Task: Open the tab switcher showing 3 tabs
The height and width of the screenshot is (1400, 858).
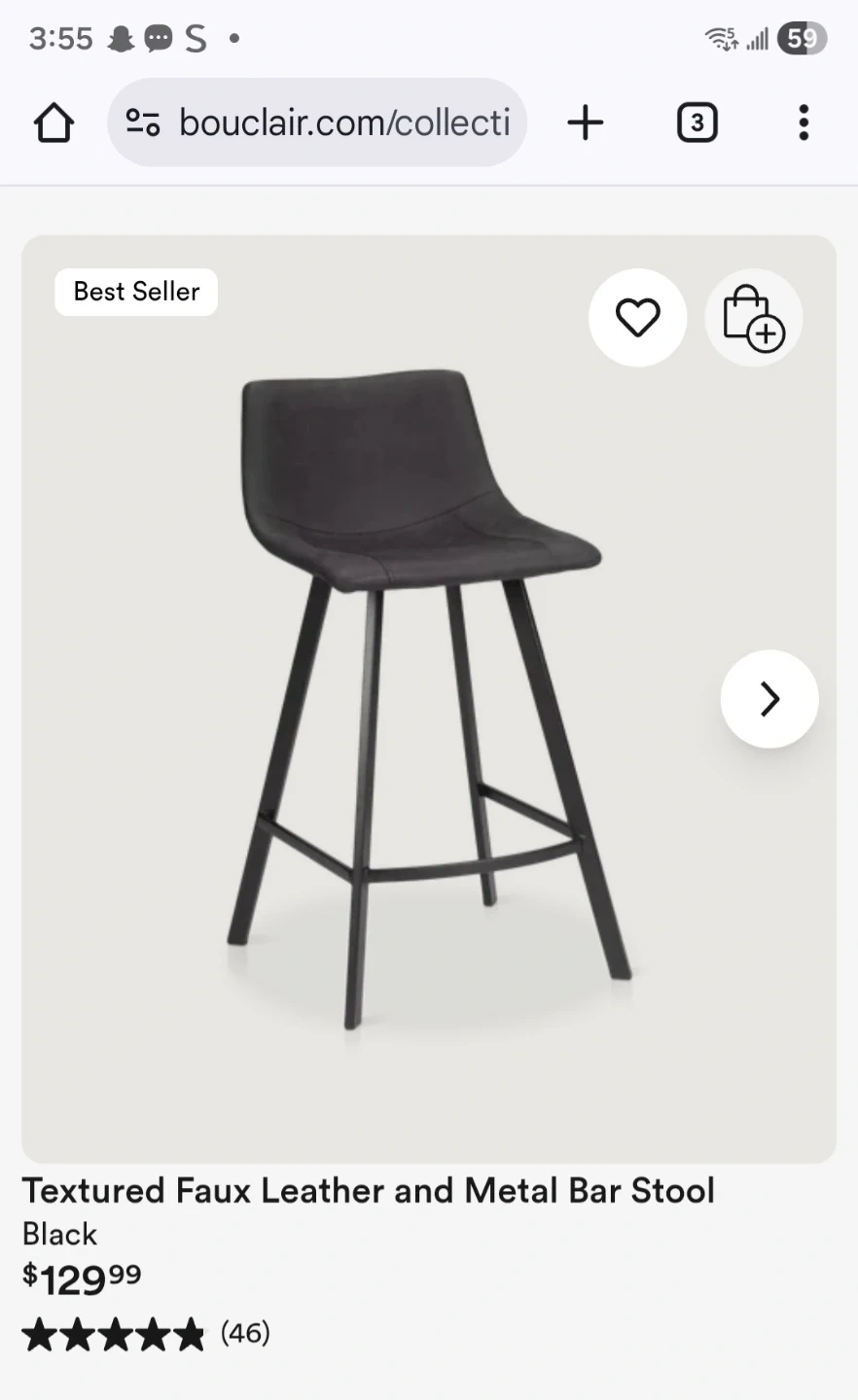Action: click(x=697, y=123)
